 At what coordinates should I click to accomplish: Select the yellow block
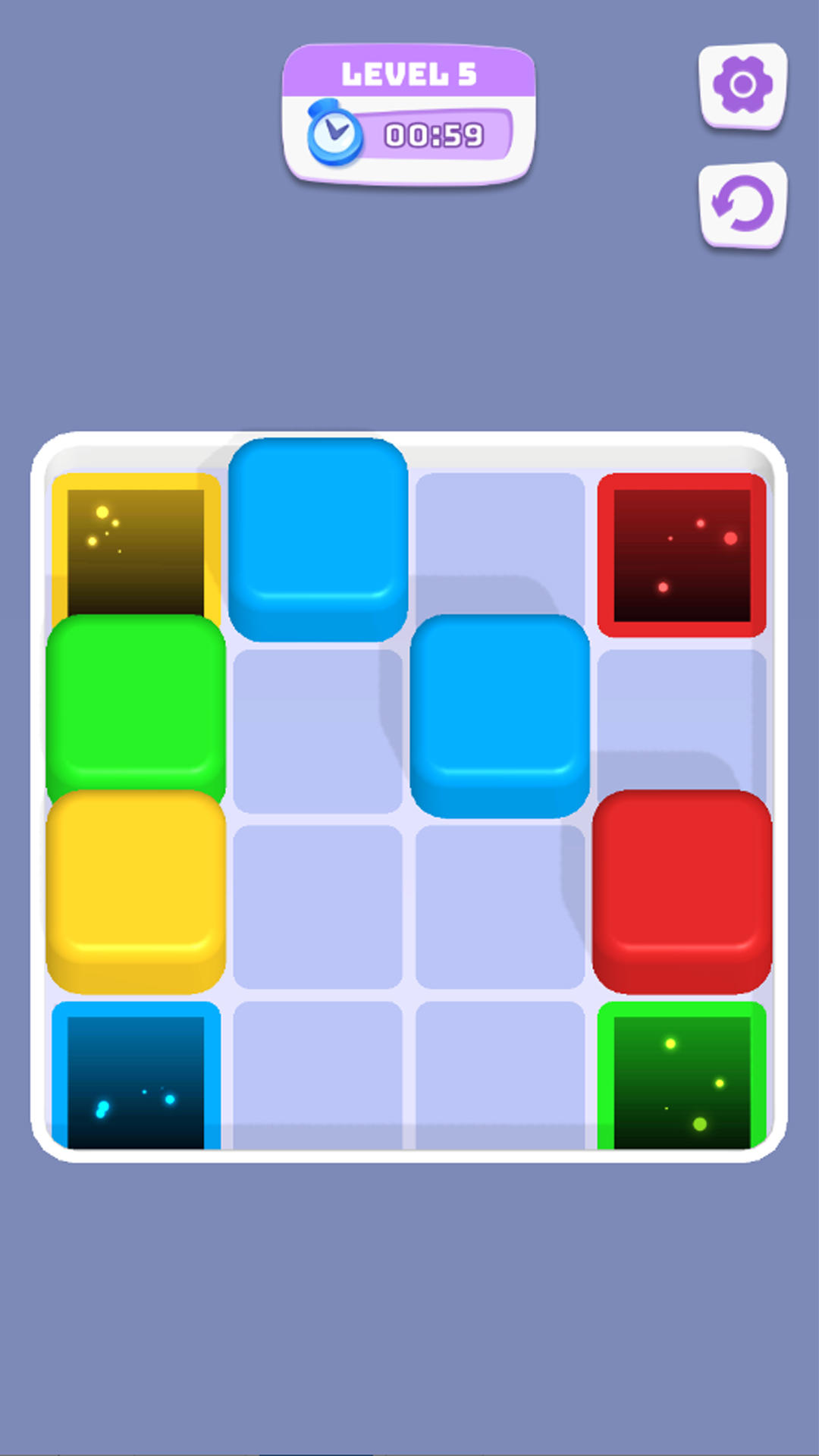[x=136, y=891]
